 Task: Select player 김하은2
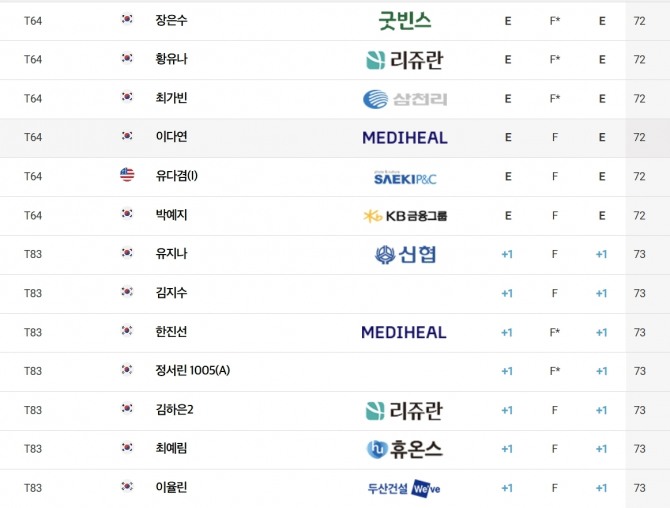175,410
